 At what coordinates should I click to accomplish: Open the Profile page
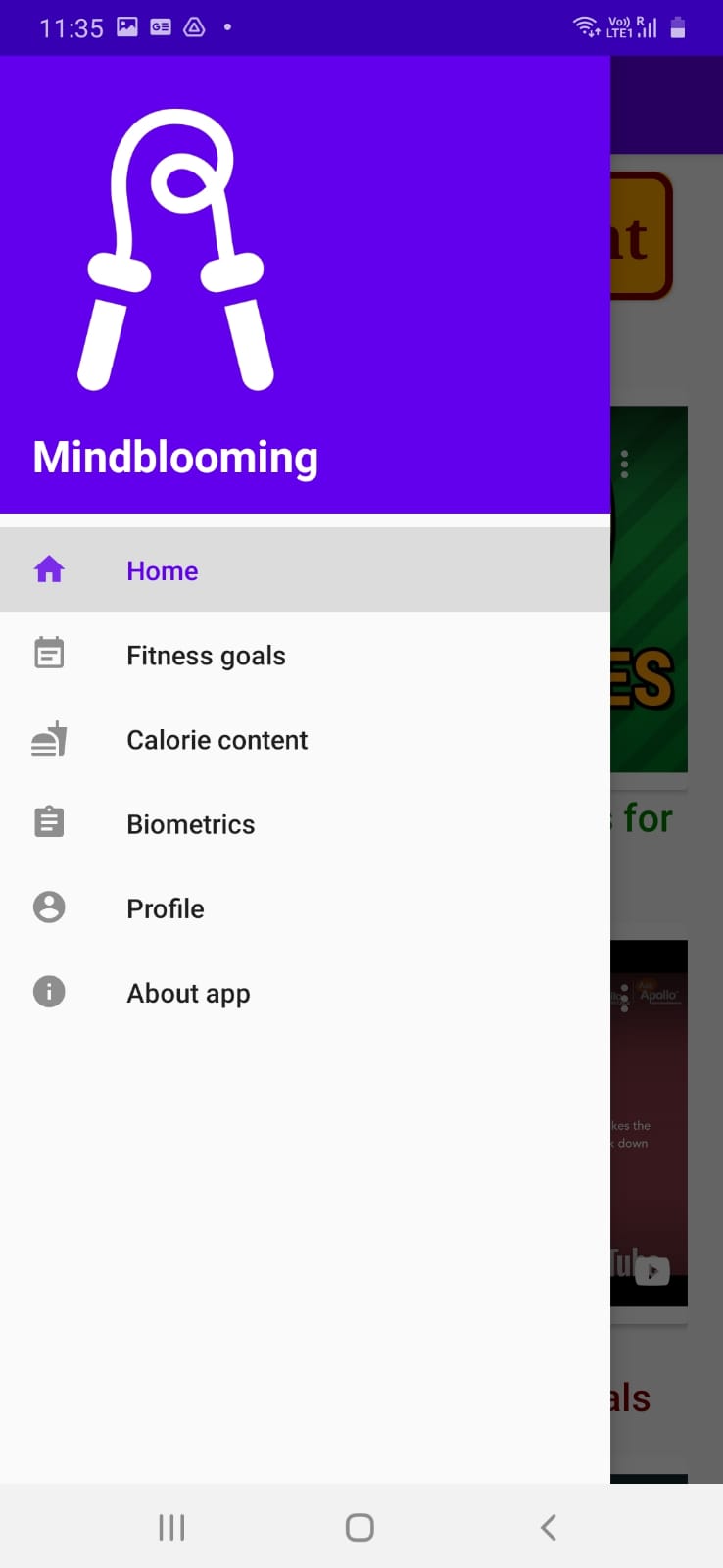point(165,908)
